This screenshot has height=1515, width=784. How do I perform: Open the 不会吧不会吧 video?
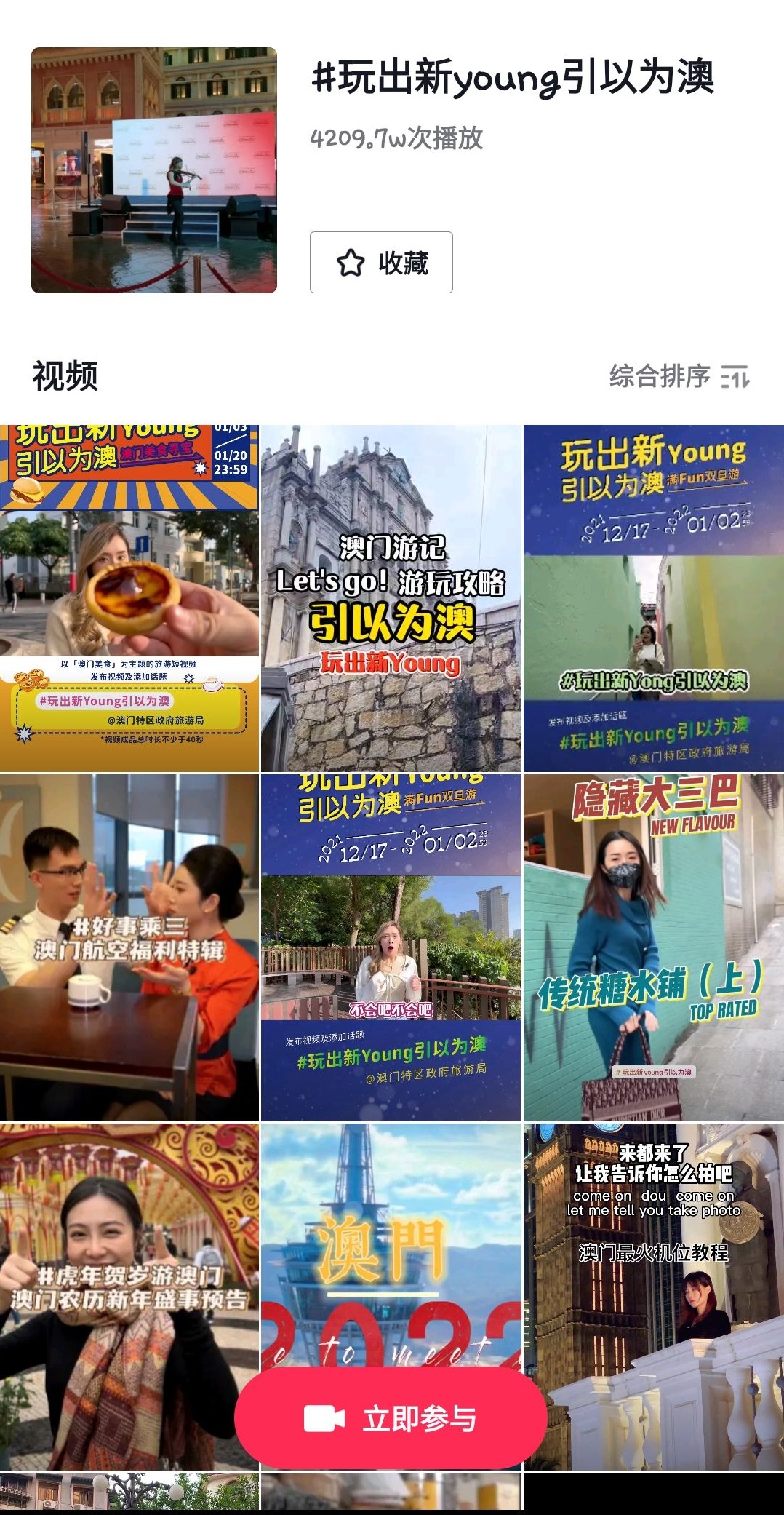pyautogui.click(x=391, y=947)
